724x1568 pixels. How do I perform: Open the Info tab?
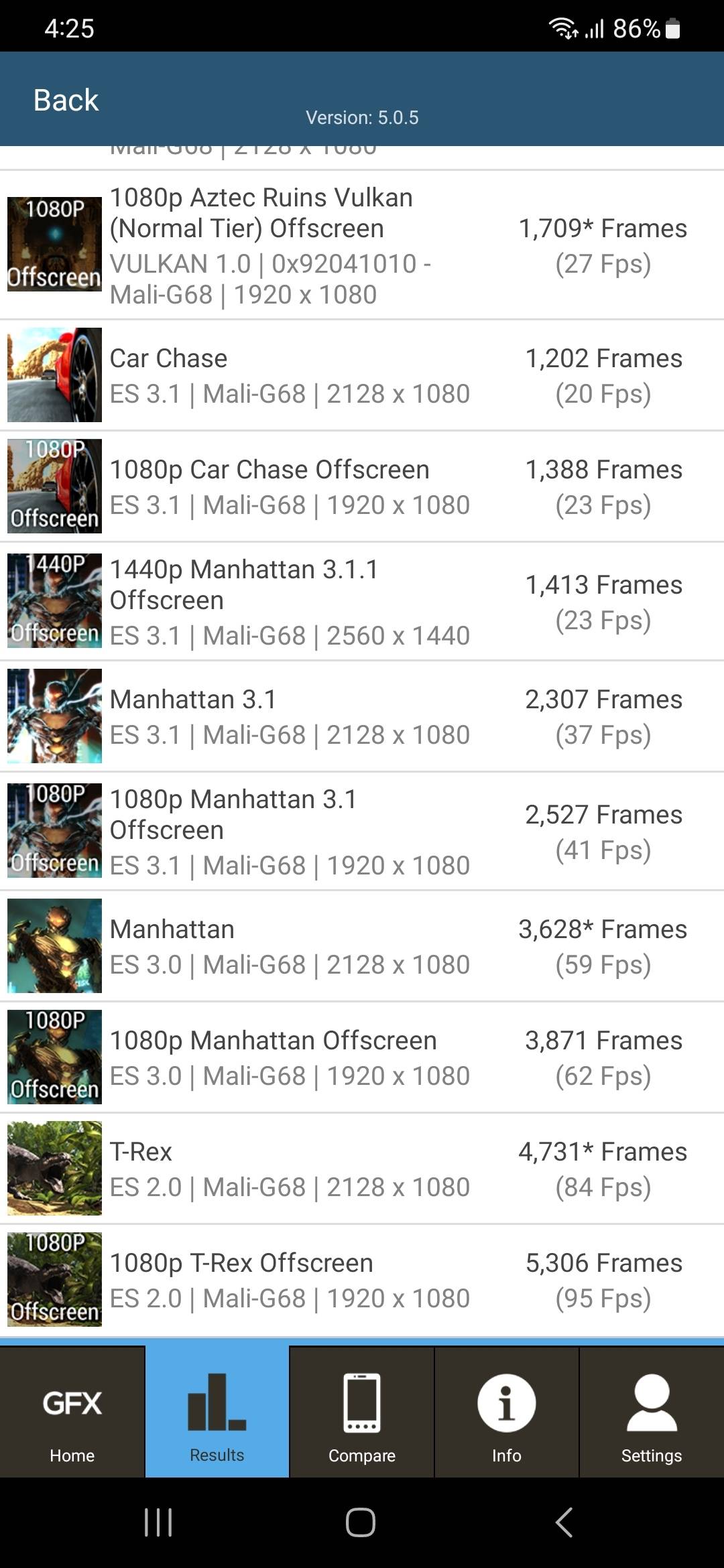click(507, 1413)
